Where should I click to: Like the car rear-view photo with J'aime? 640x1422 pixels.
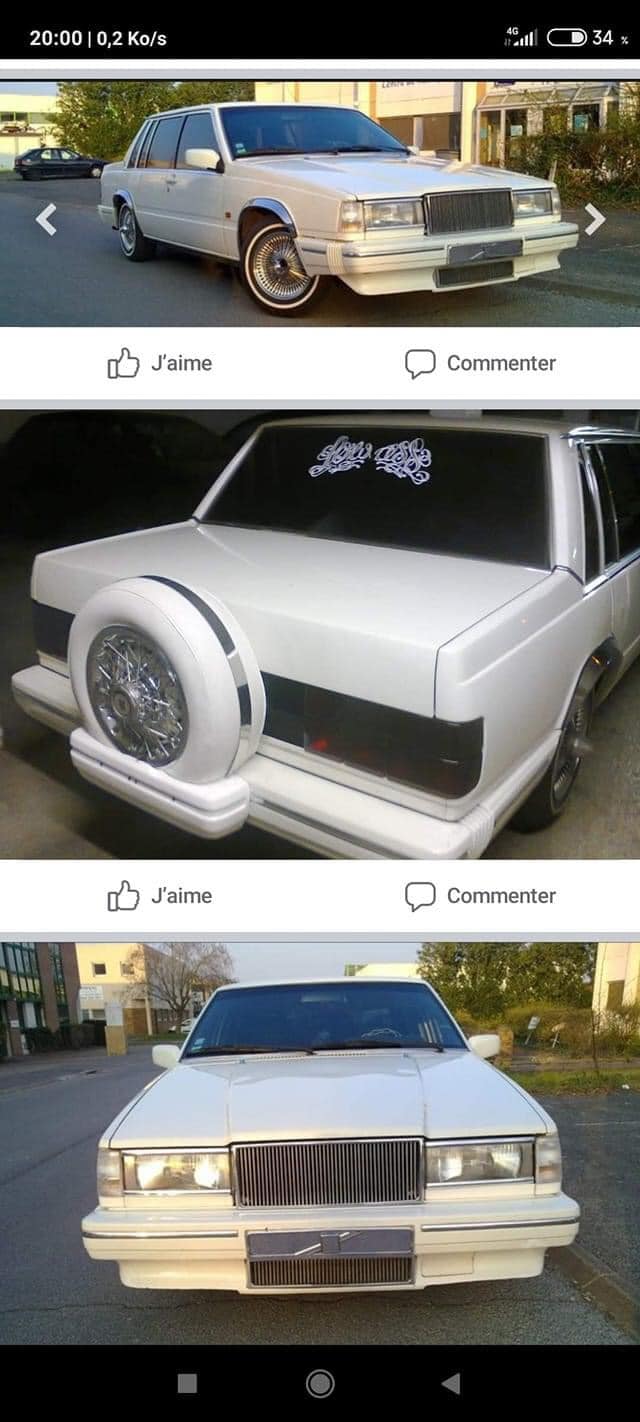[160, 896]
